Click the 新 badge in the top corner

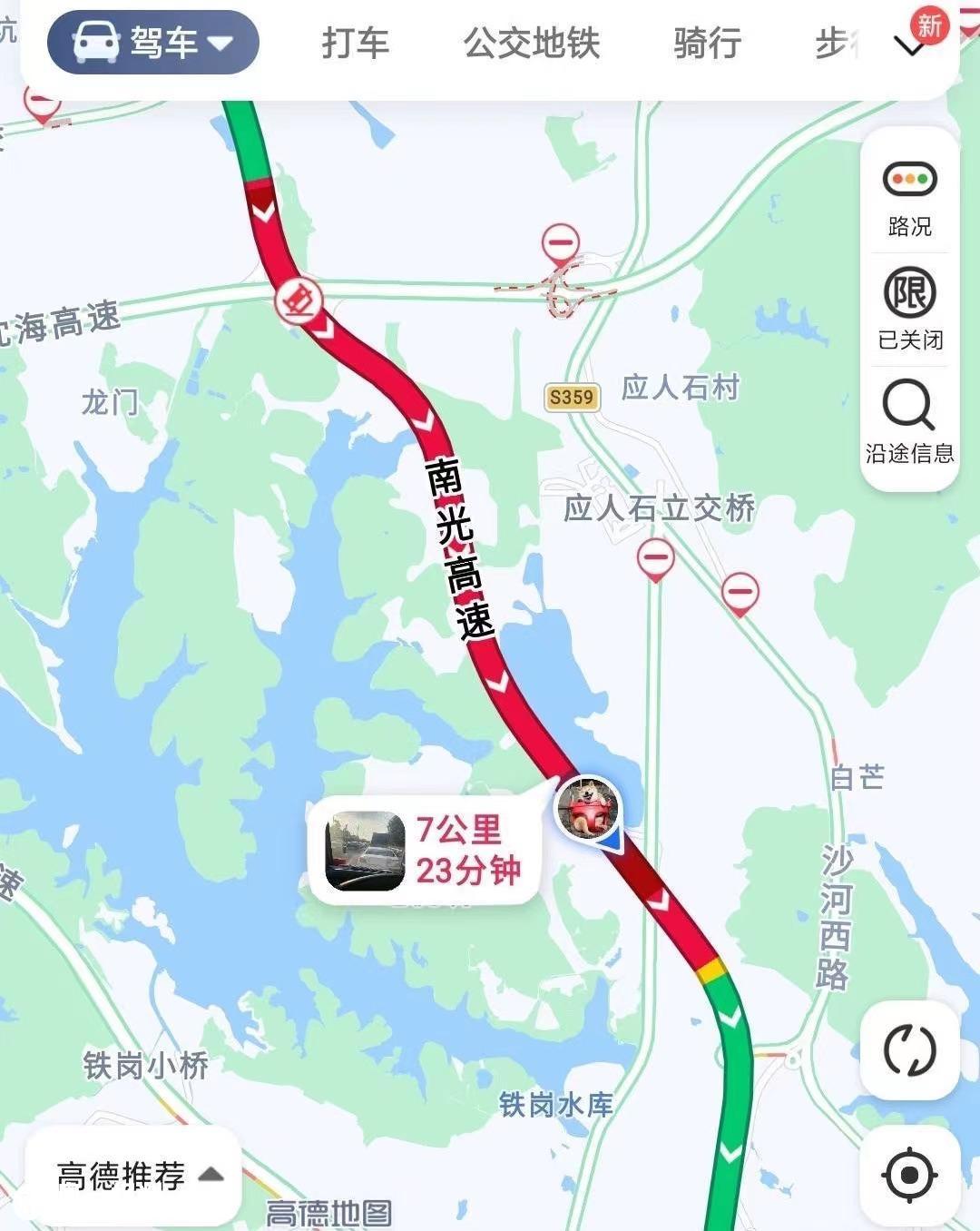928,27
